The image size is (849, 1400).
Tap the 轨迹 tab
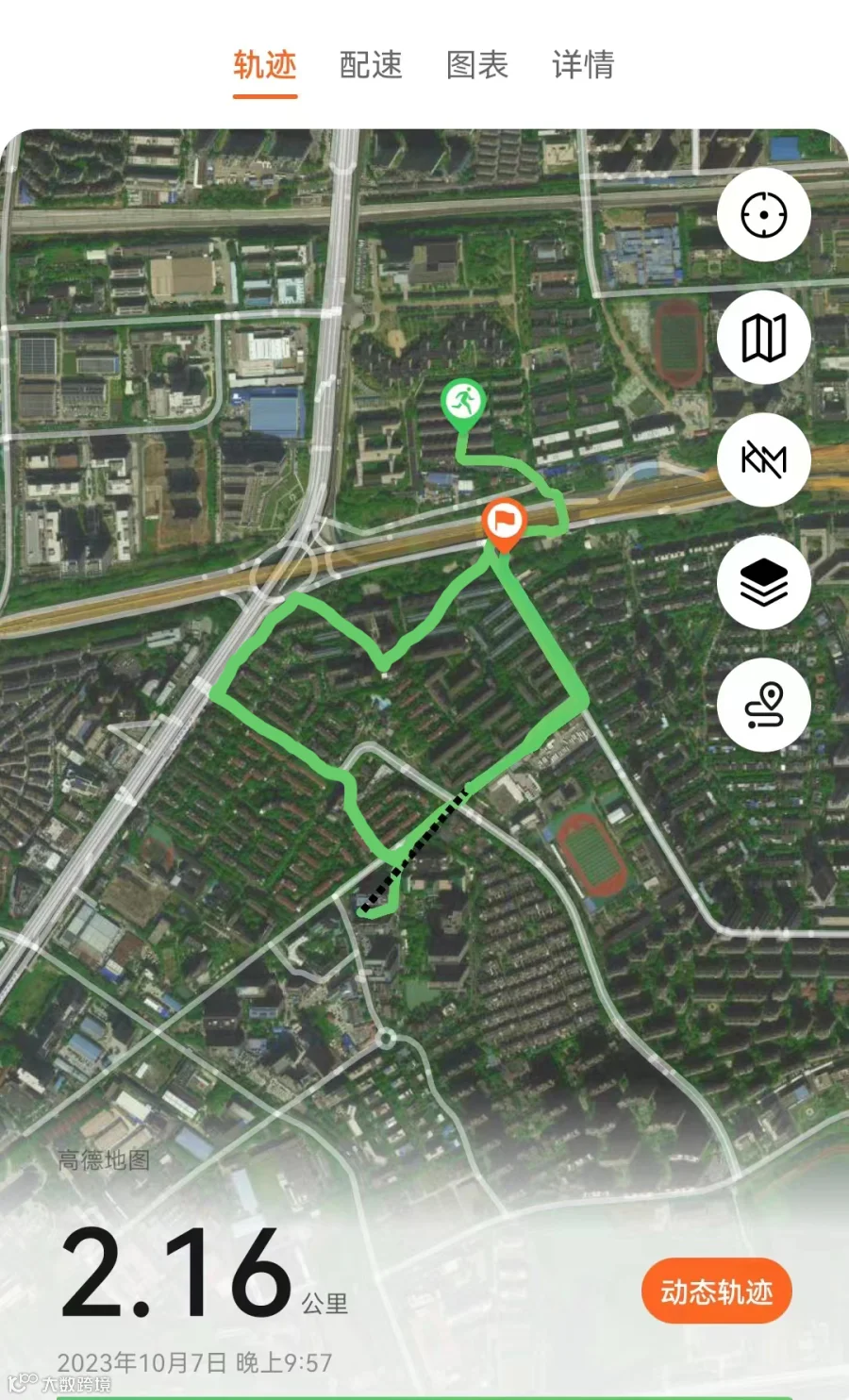265,65
